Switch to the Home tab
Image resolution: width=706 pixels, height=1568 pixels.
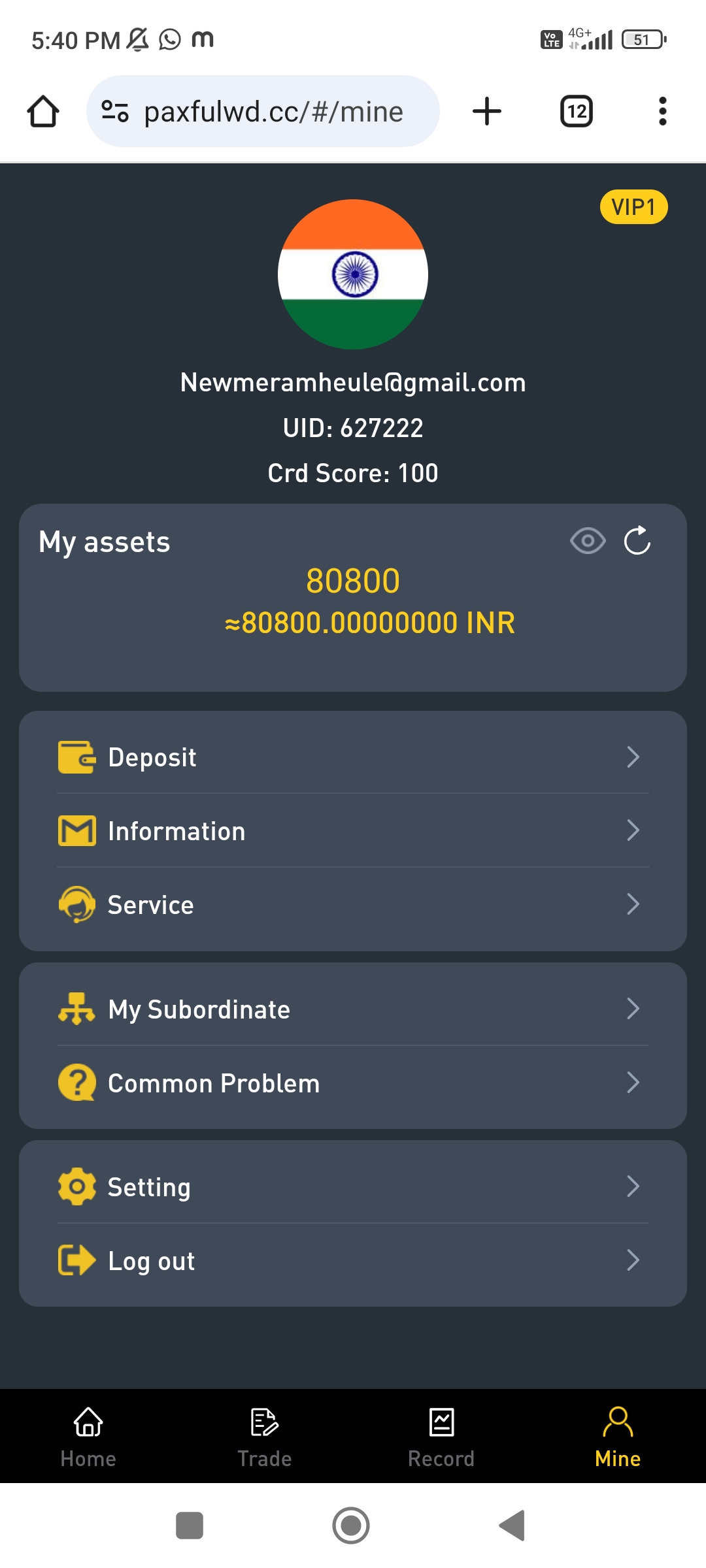[88, 1436]
